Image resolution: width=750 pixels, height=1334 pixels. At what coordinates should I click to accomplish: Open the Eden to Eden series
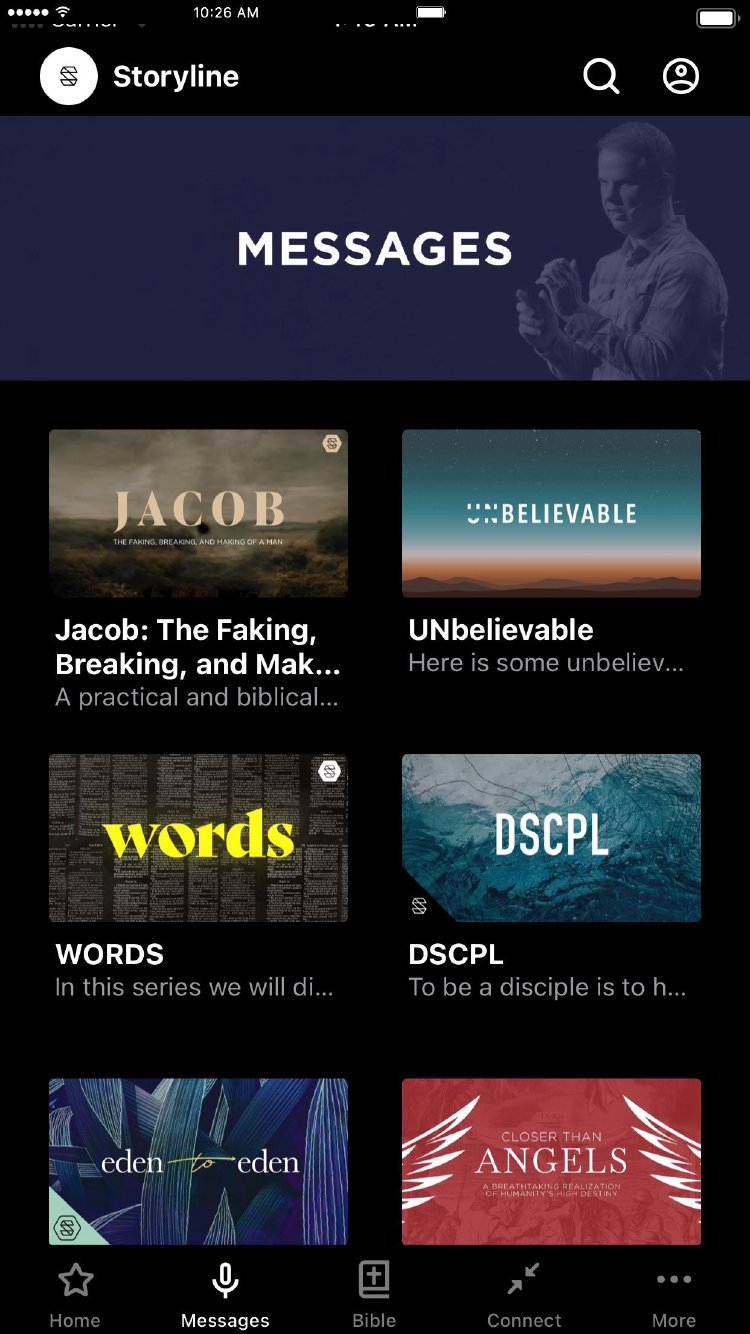[x=198, y=1161]
